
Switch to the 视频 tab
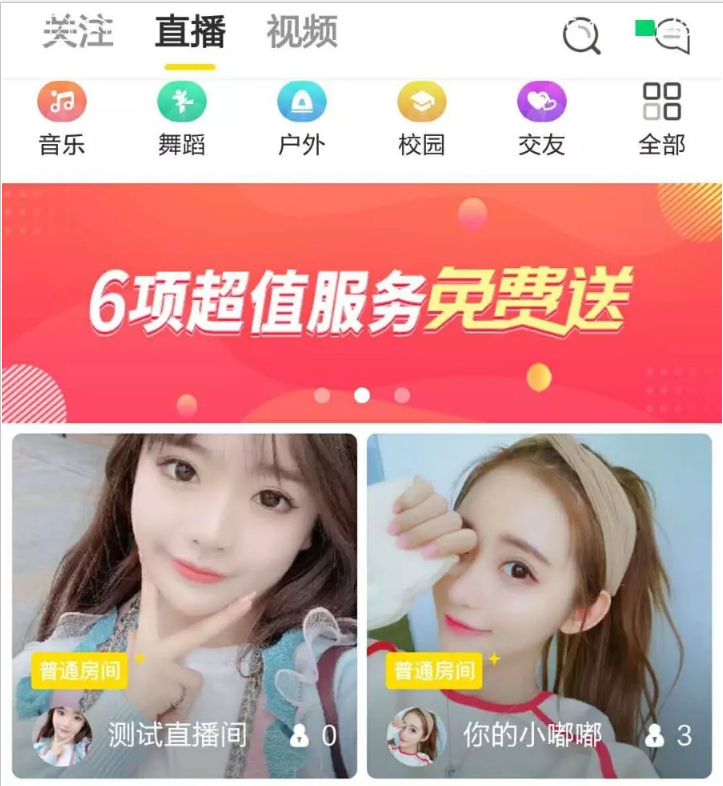301,32
